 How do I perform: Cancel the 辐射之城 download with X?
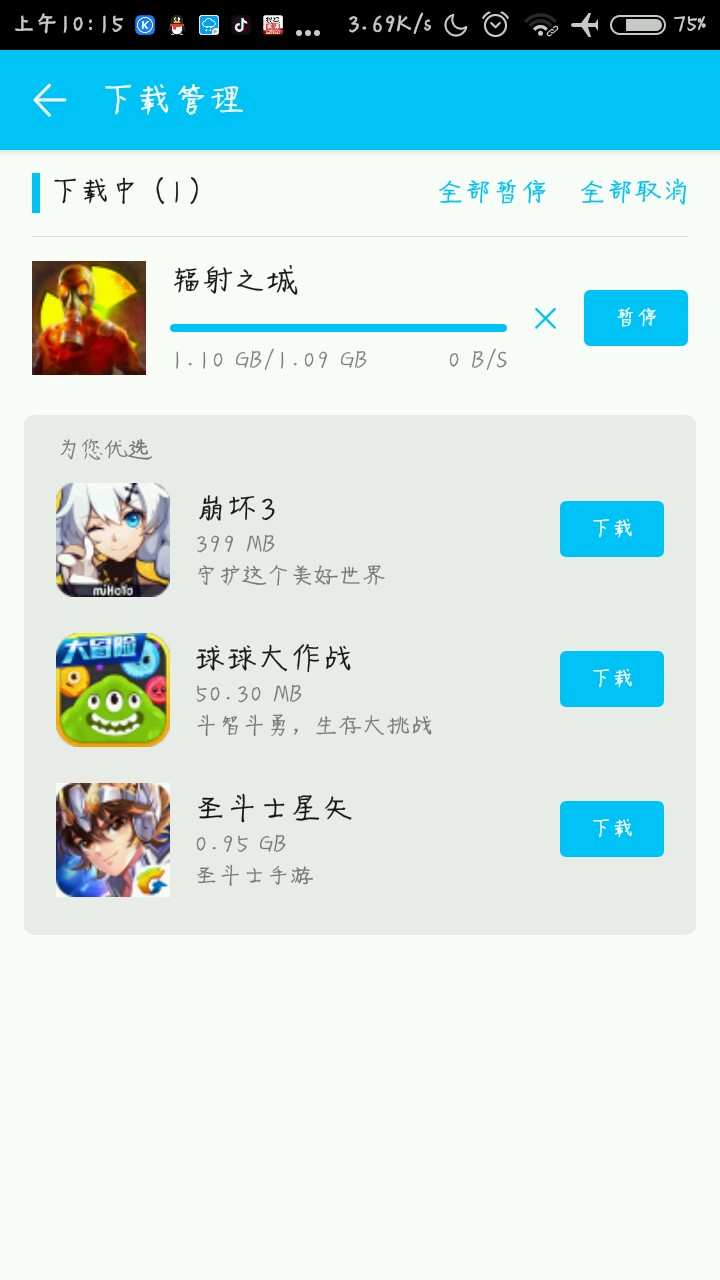pyautogui.click(x=545, y=318)
